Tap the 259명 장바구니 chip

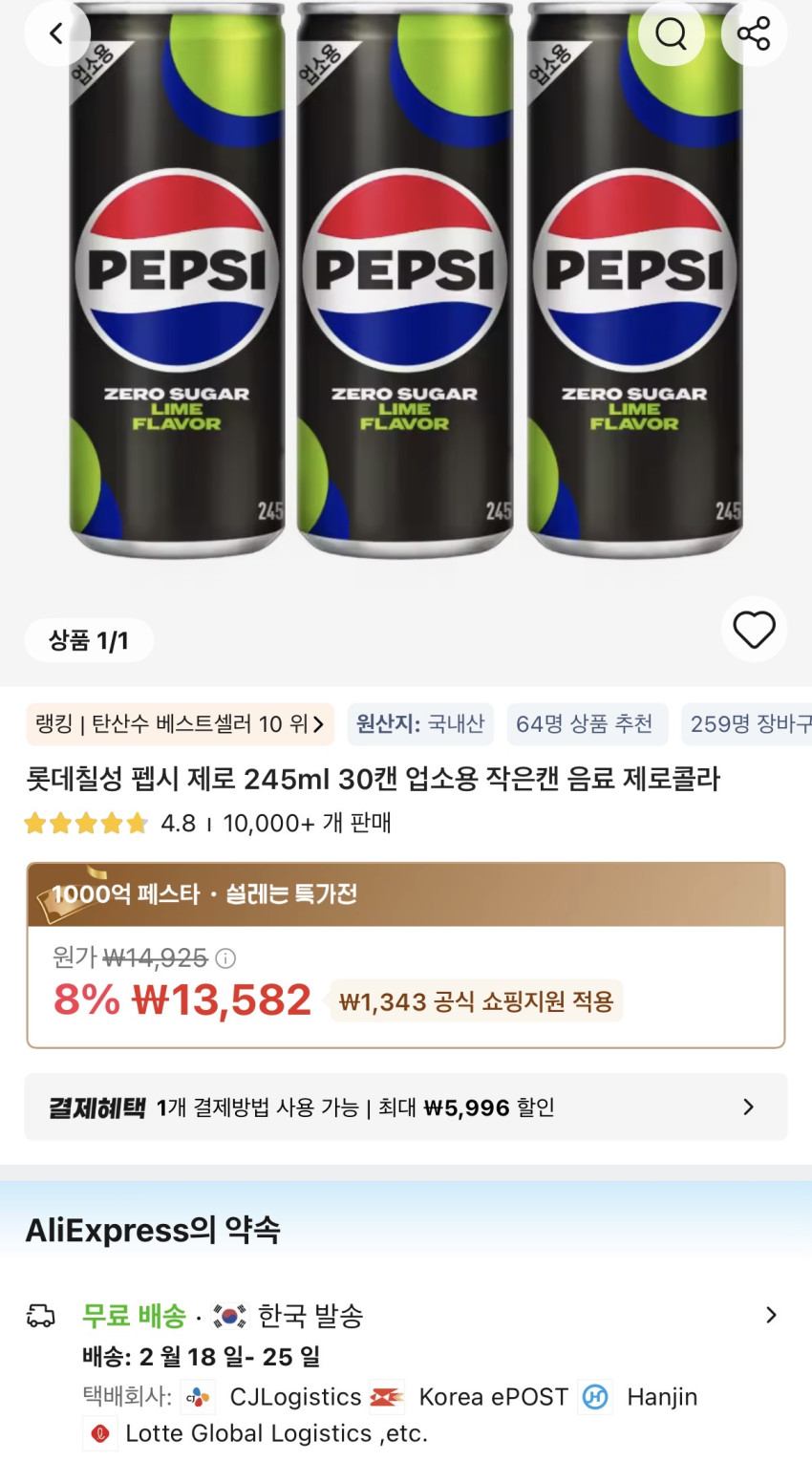click(749, 724)
